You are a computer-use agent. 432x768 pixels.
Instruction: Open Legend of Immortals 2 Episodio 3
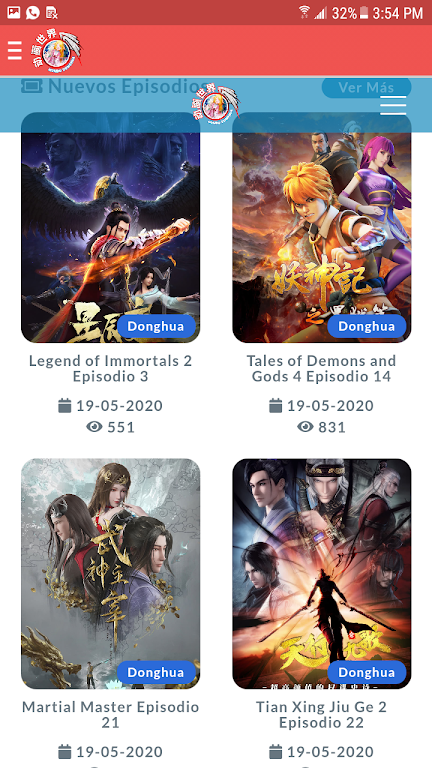(110, 368)
